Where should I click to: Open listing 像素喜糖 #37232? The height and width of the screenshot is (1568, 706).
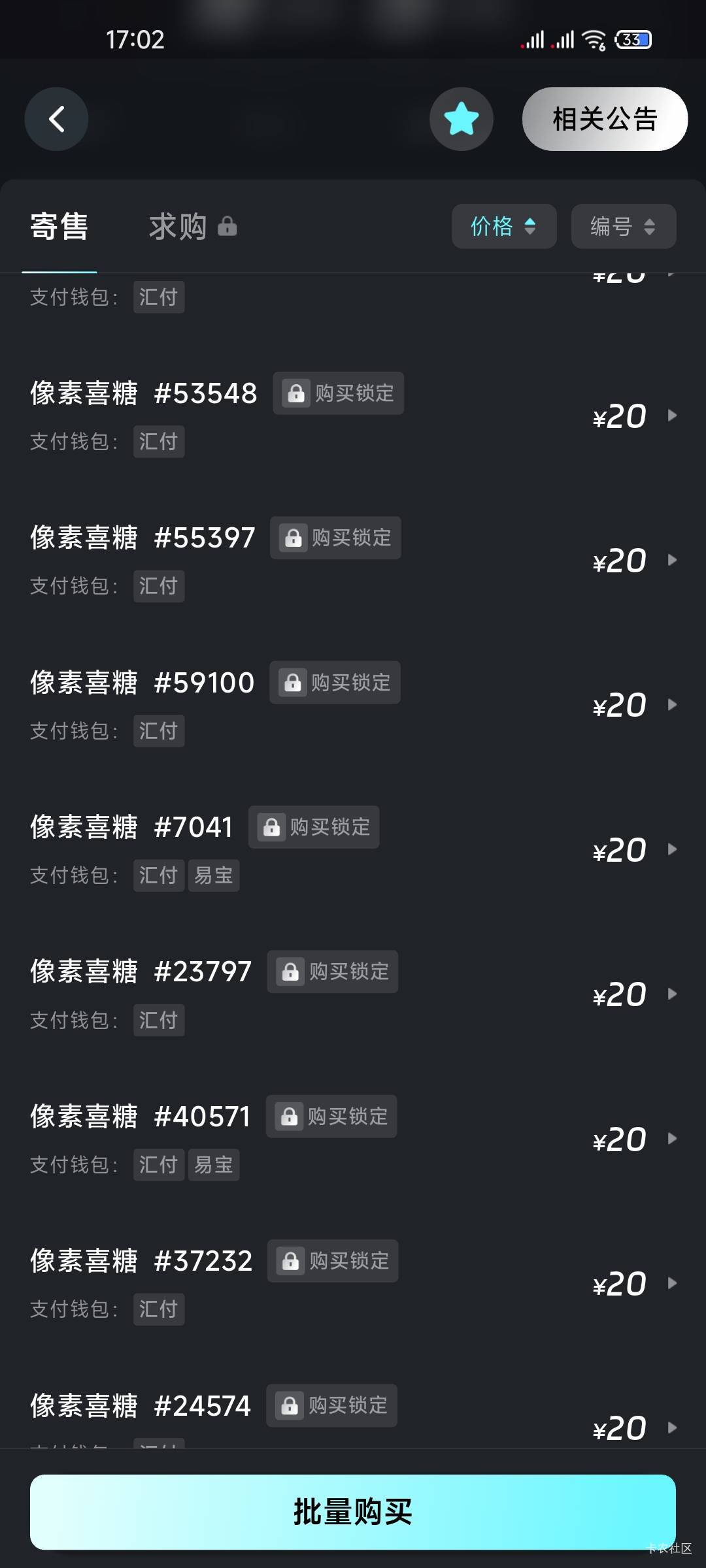coord(353,1284)
